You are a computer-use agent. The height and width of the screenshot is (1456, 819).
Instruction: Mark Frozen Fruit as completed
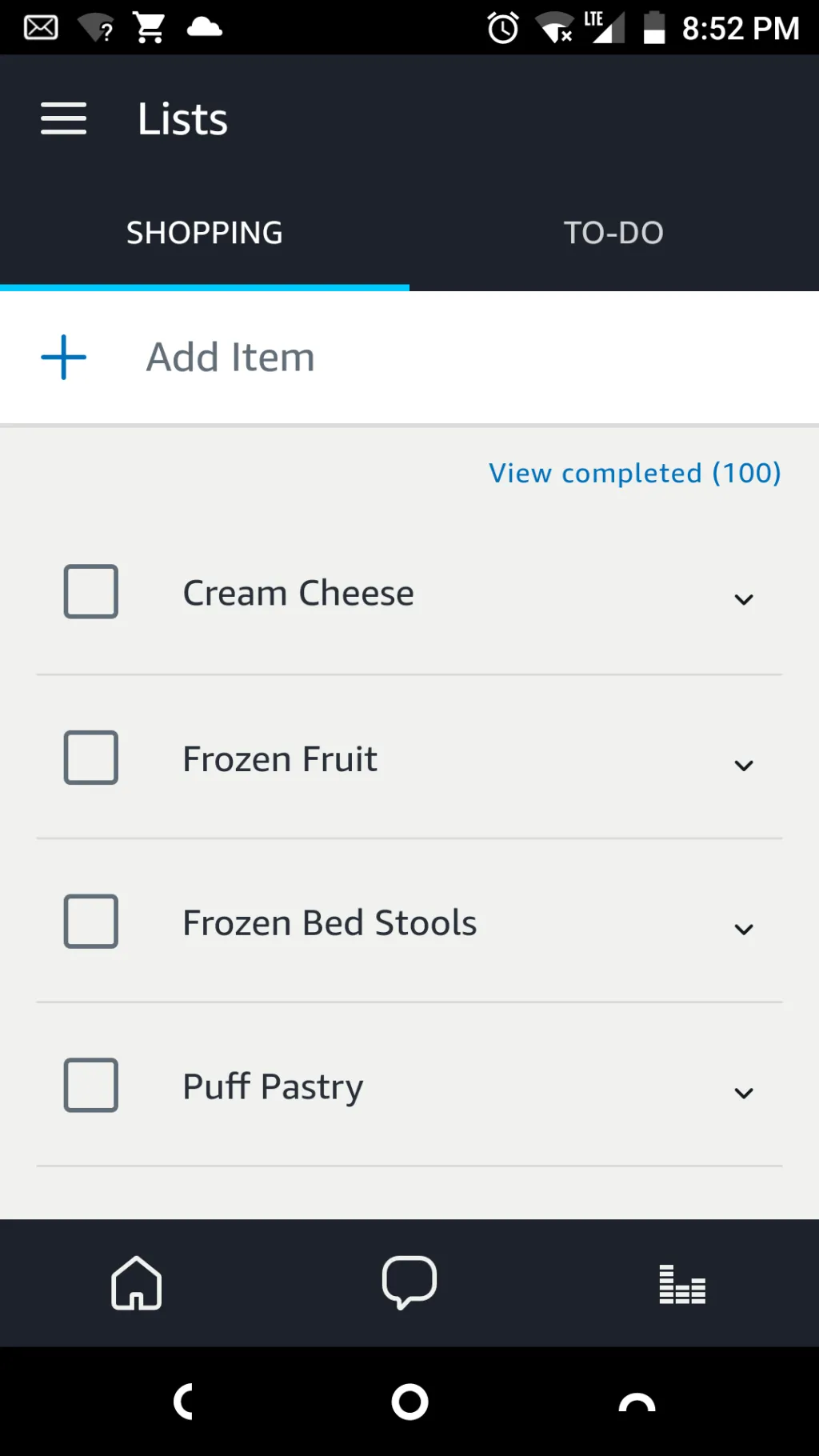pyautogui.click(x=91, y=758)
